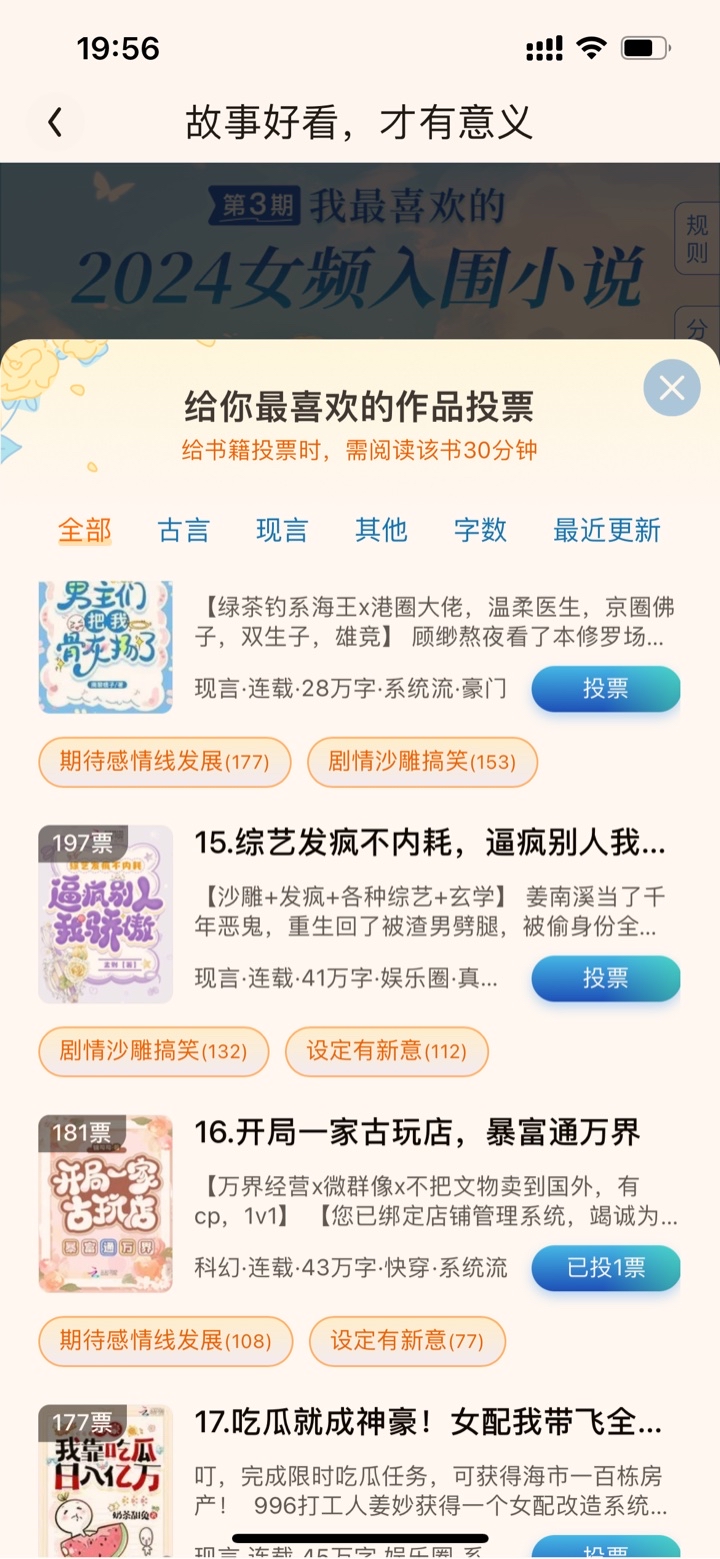Select the 设定有新意(77) tag
The width and height of the screenshot is (720, 1559).
click(407, 1341)
